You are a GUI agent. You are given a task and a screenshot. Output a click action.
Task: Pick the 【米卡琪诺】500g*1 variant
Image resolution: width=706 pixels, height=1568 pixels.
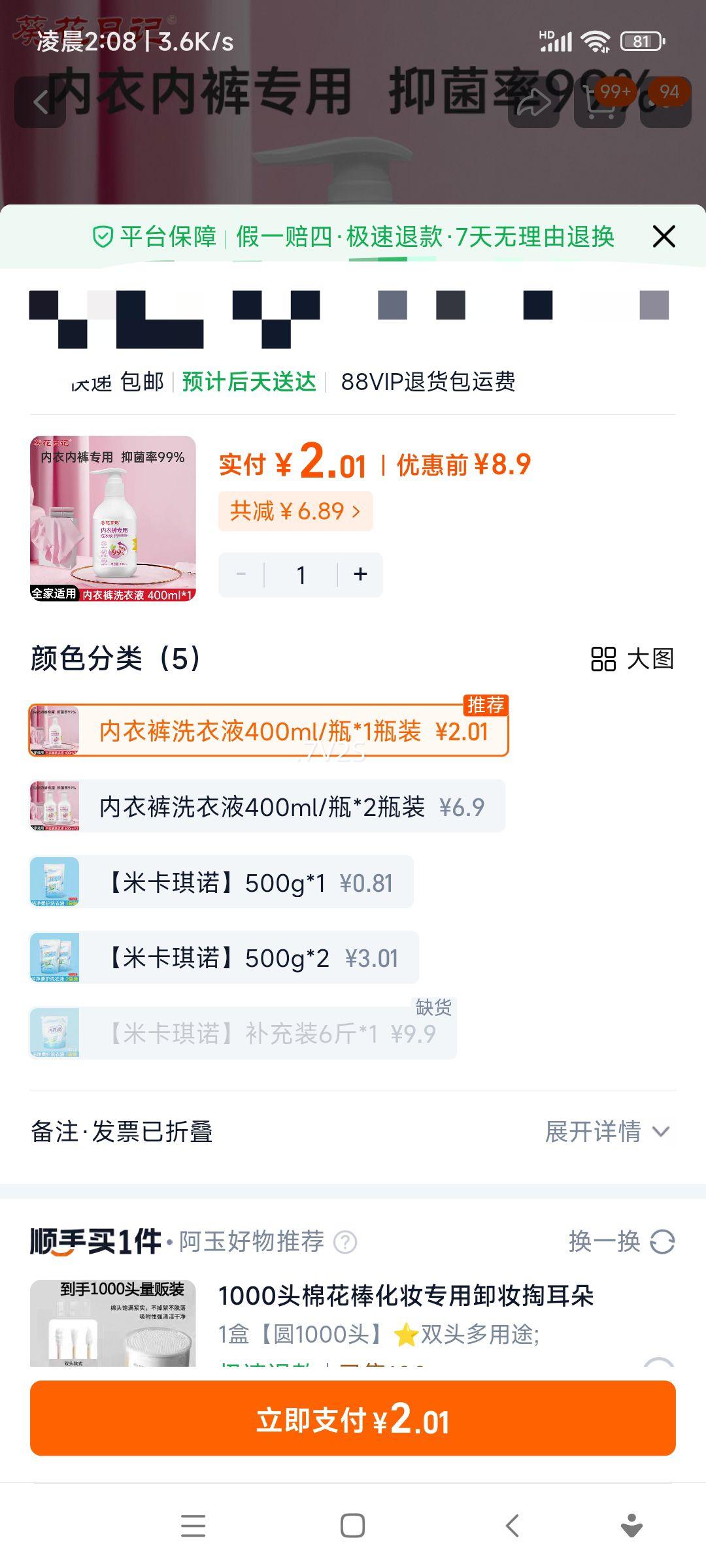(x=222, y=883)
